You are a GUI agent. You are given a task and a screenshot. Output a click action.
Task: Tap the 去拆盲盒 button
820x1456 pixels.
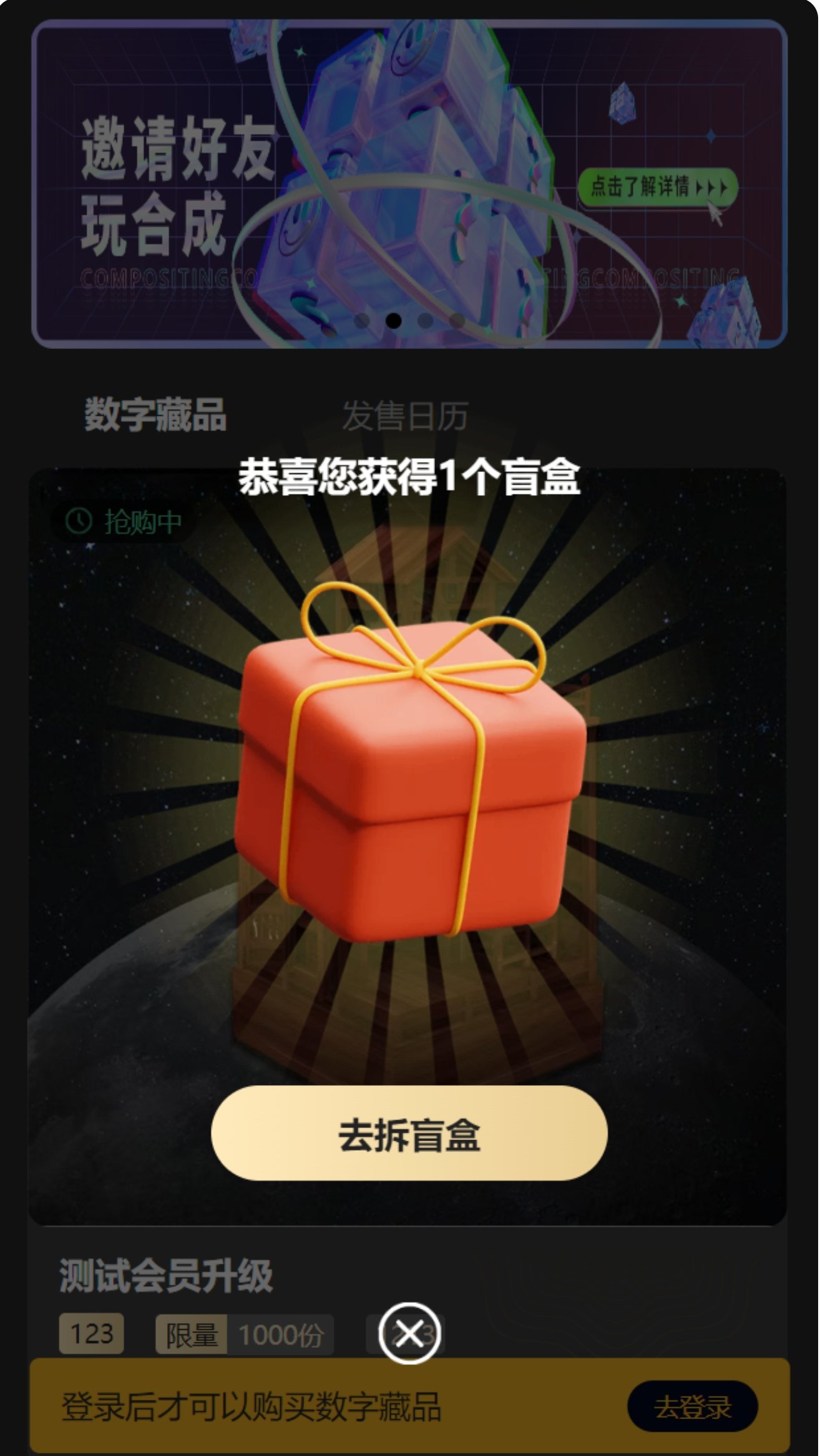pos(409,1133)
